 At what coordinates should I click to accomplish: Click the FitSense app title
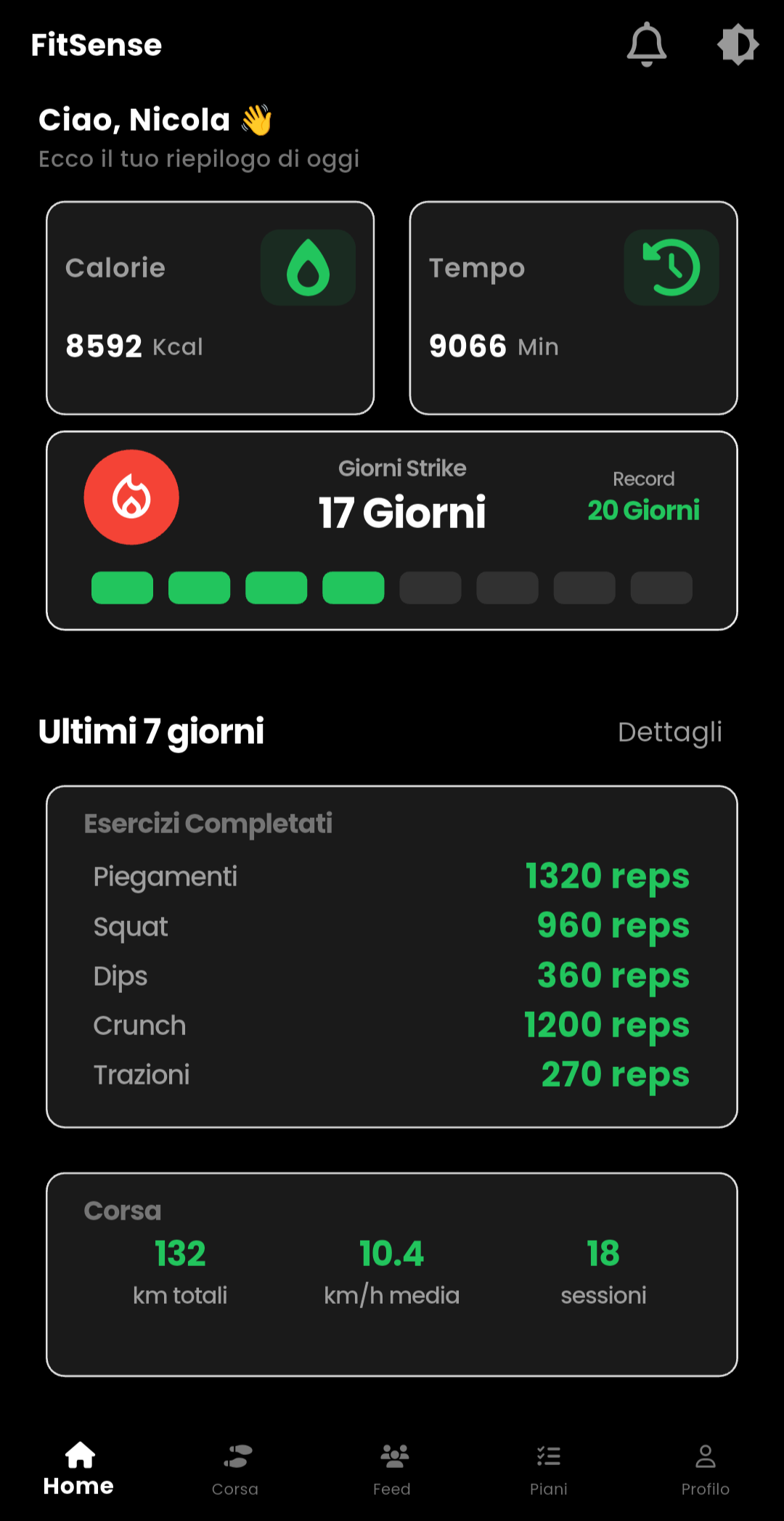pos(95,45)
